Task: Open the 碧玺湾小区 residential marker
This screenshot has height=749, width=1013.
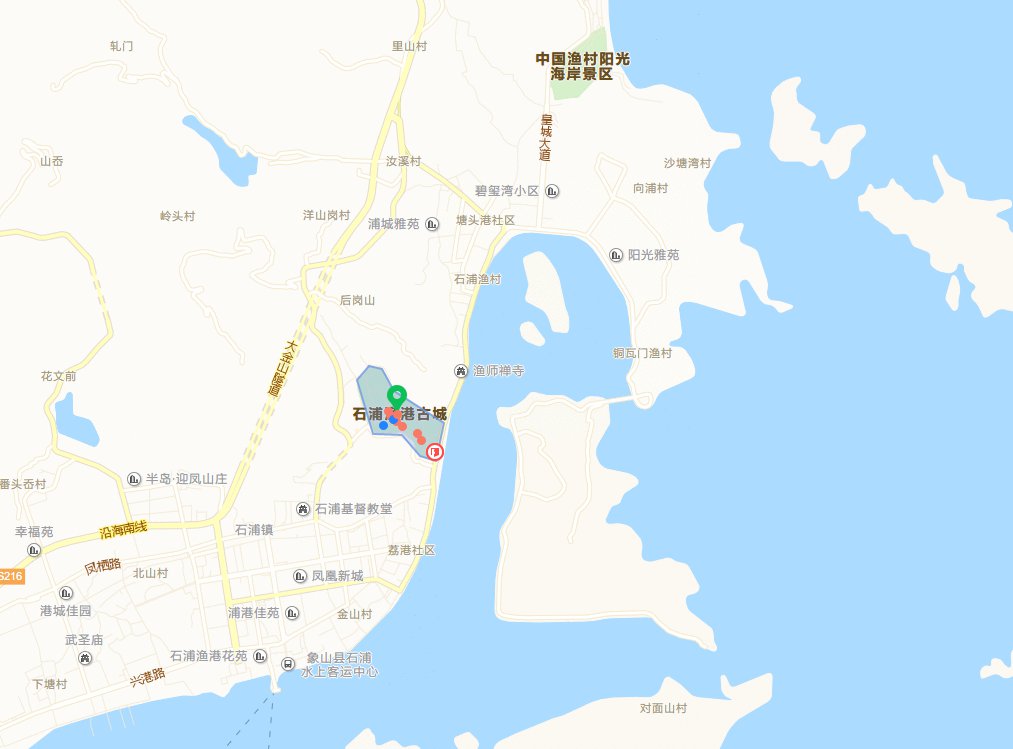Action: click(553, 191)
